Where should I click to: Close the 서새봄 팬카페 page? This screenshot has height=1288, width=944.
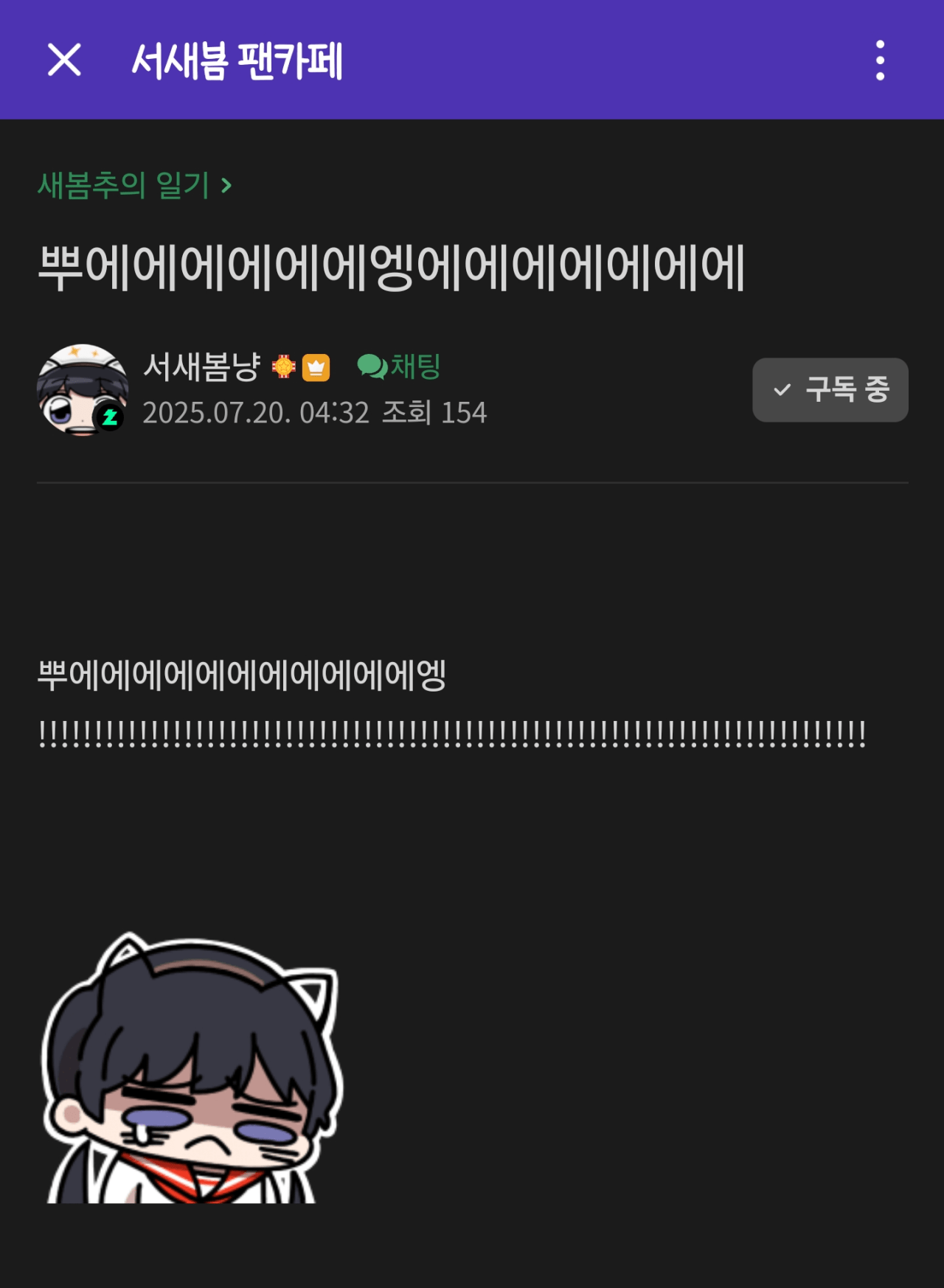[x=64, y=60]
